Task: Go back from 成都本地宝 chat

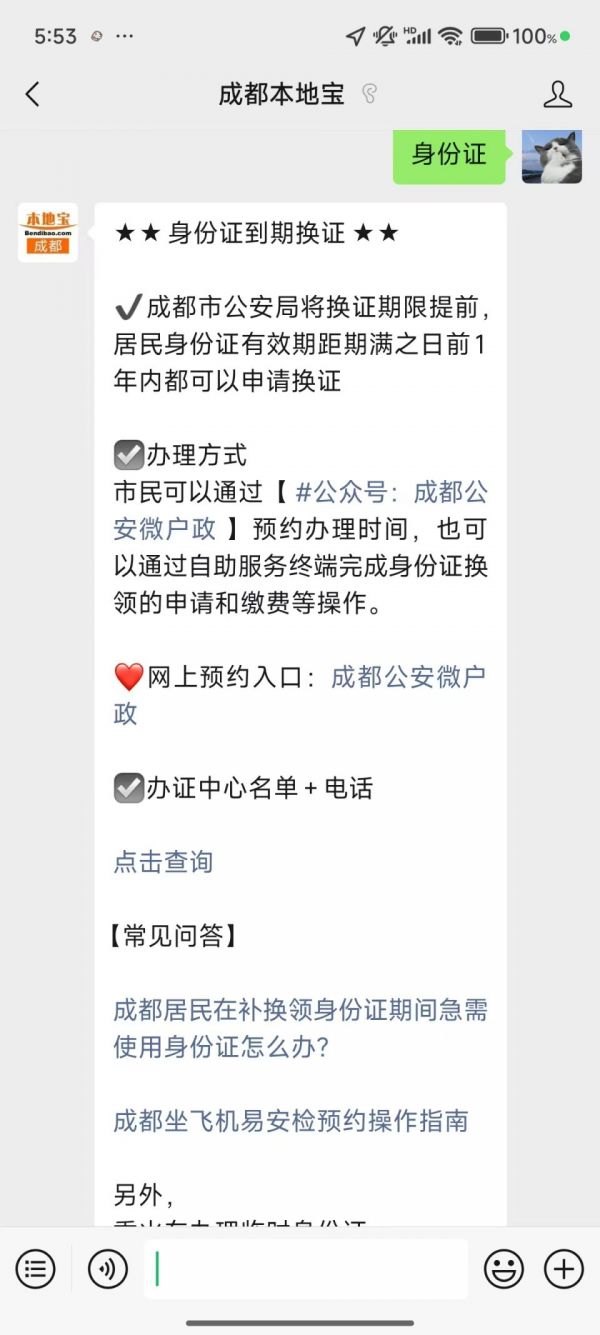Action: [33, 95]
